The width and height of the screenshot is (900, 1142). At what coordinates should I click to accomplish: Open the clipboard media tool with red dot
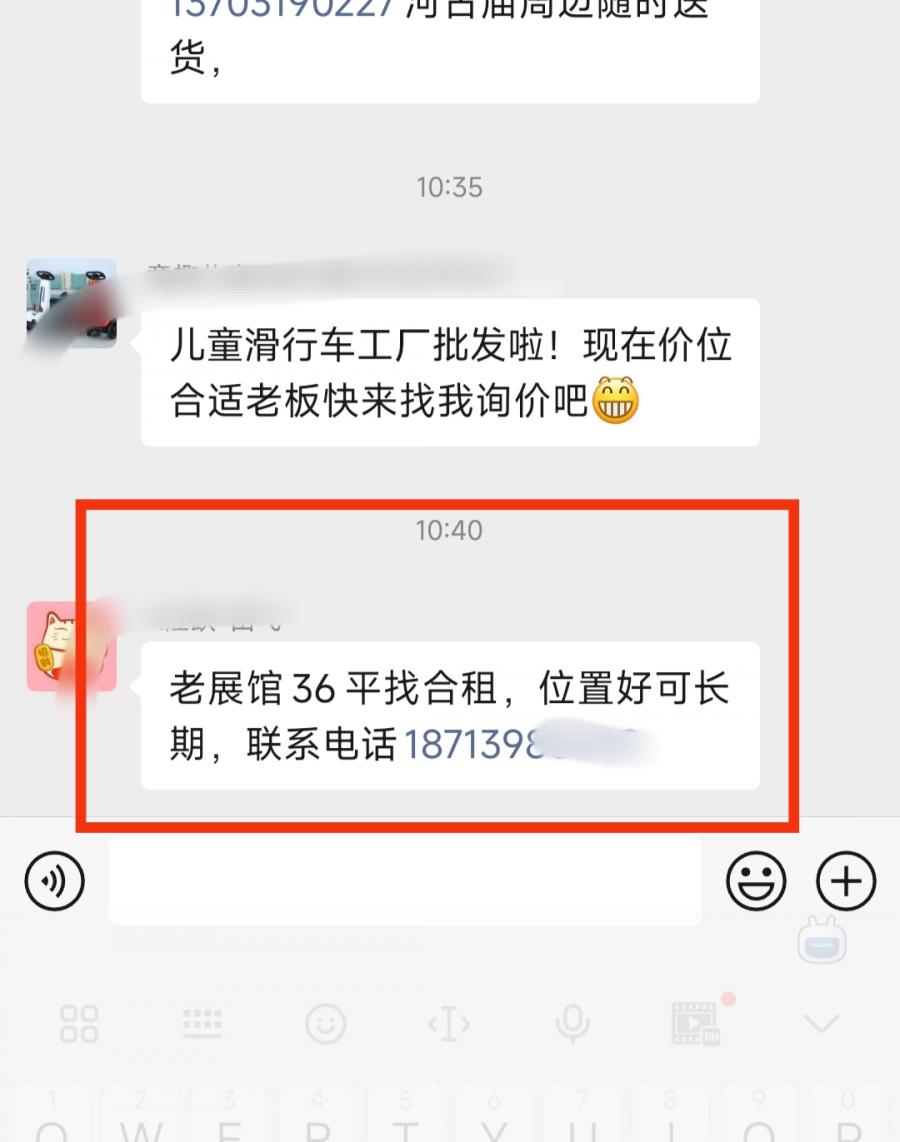(x=696, y=1023)
